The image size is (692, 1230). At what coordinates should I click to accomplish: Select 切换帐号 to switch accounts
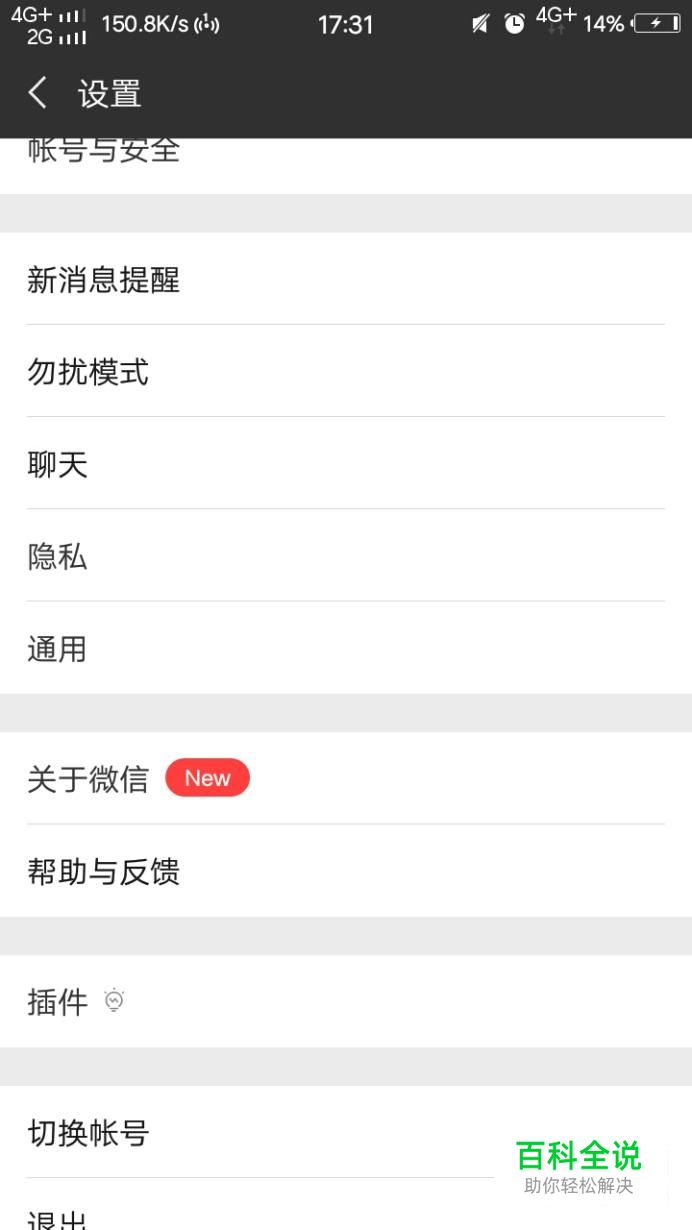[x=346, y=1132]
